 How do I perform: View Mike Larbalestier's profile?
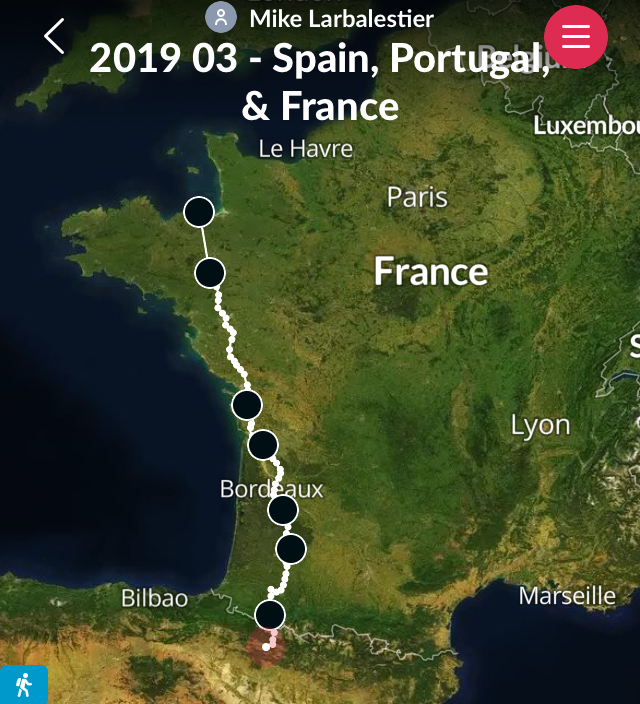coord(320,18)
